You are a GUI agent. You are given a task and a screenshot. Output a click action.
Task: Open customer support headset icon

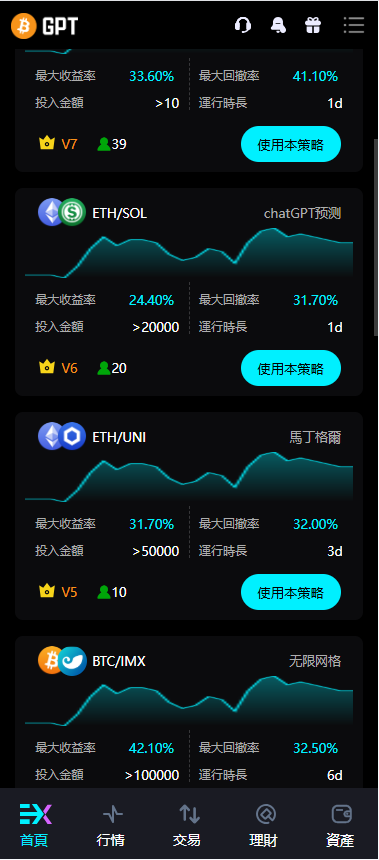tap(243, 25)
